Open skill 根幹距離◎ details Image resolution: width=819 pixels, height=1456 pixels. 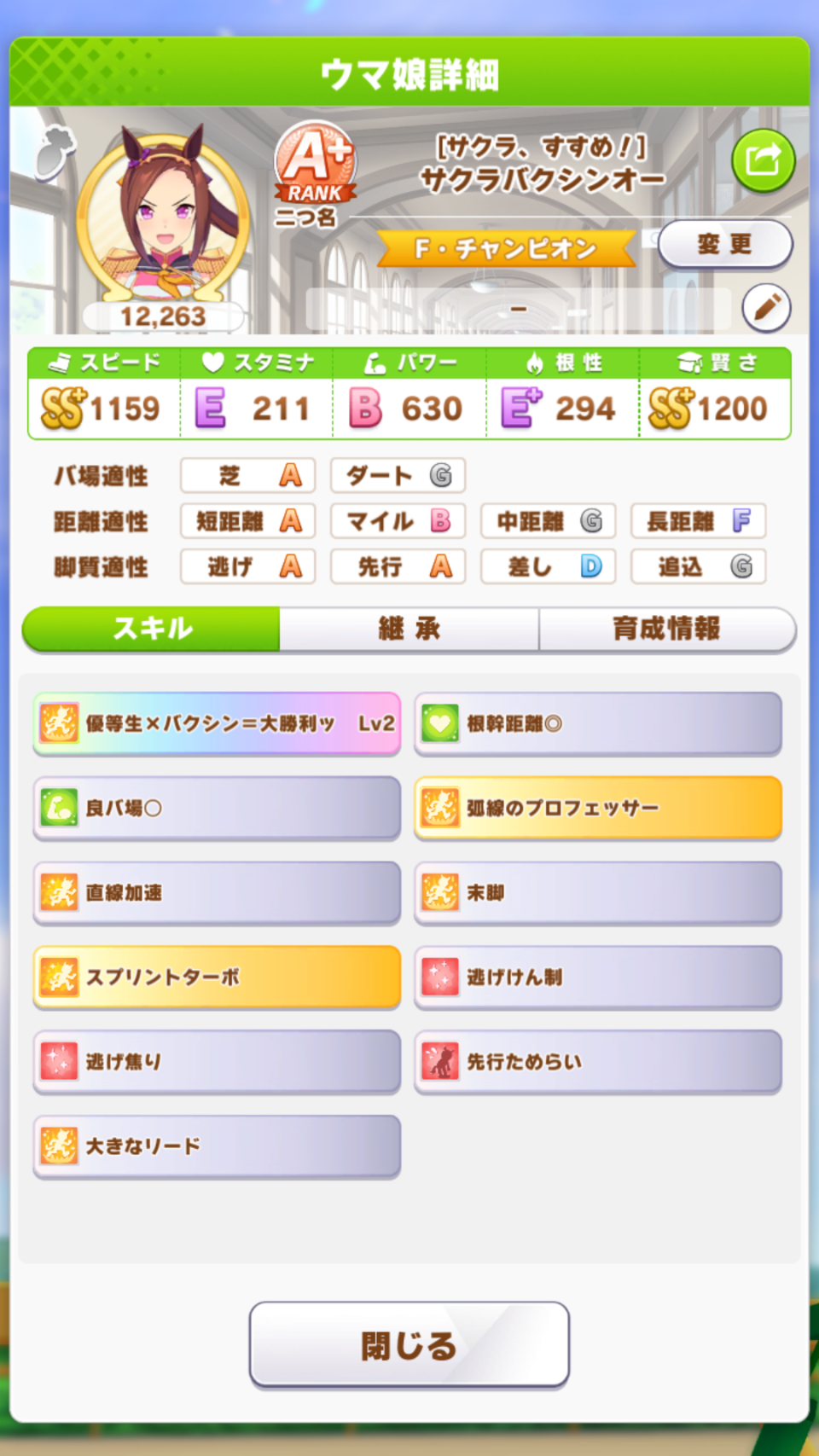pos(598,724)
